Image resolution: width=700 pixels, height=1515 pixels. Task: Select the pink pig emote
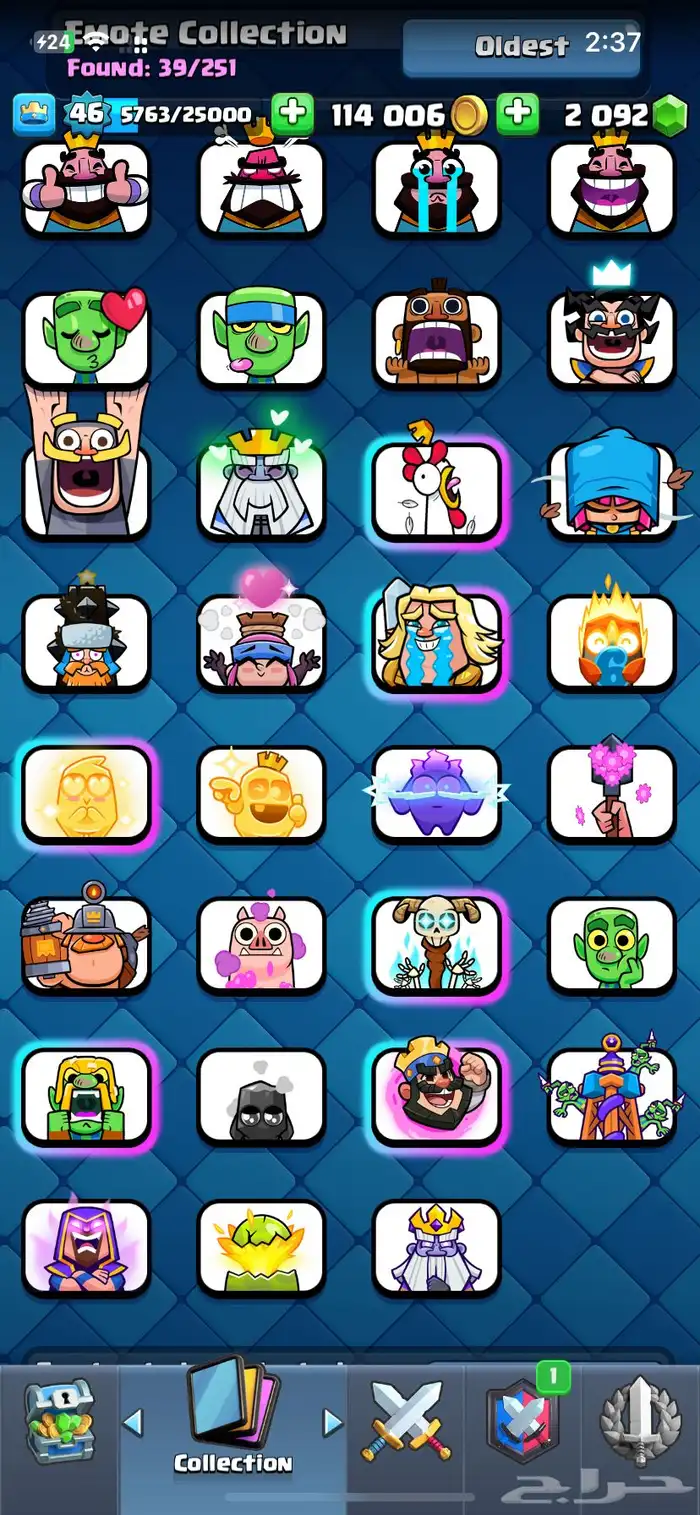click(x=261, y=945)
